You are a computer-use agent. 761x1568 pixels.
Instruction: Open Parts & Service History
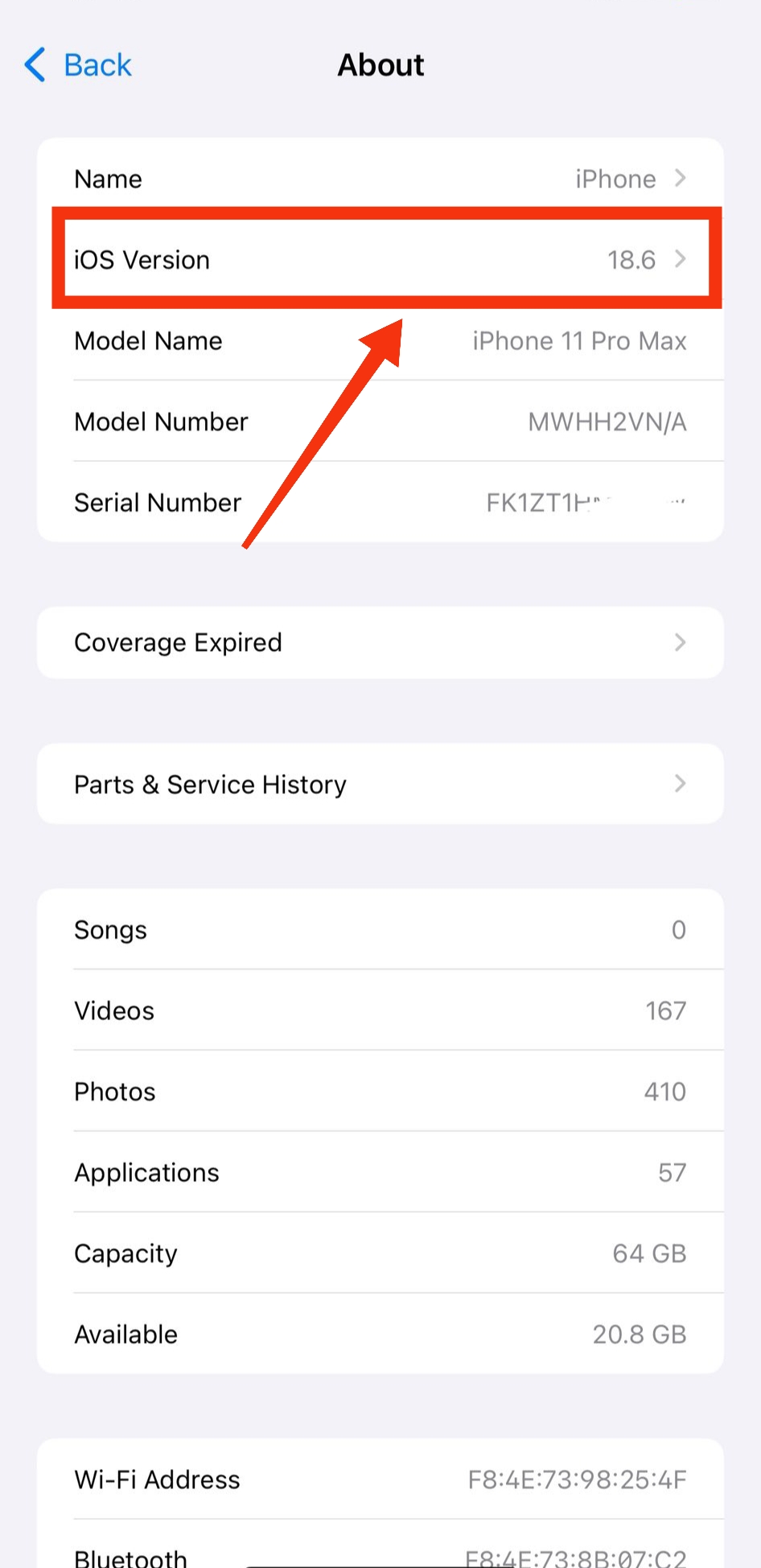(x=380, y=784)
